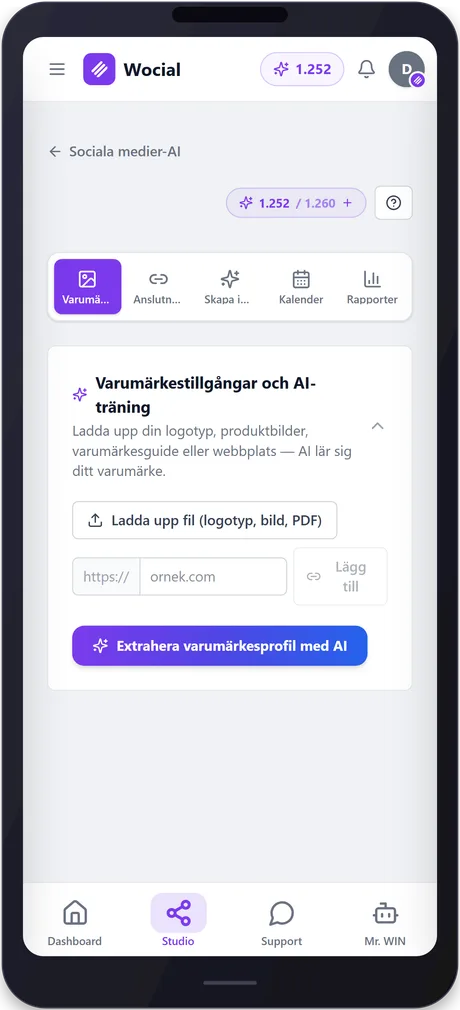
Task: Go to Dashboard in bottom navigation
Action: click(75, 922)
